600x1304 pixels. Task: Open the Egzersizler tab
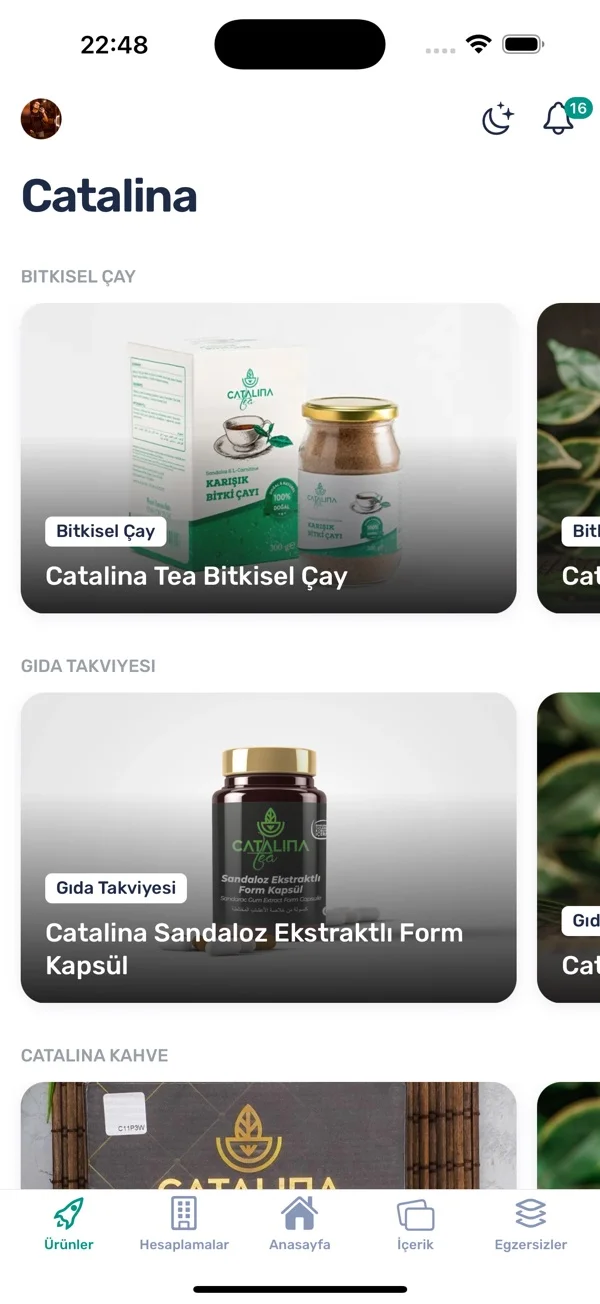(531, 1224)
